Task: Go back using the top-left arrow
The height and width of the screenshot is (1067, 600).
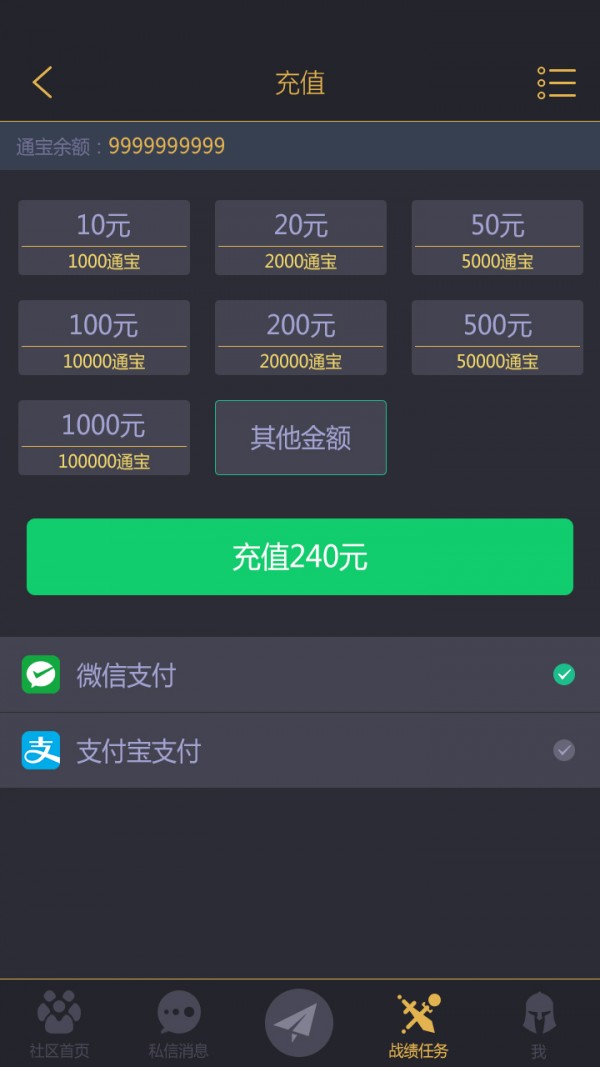Action: tap(42, 82)
